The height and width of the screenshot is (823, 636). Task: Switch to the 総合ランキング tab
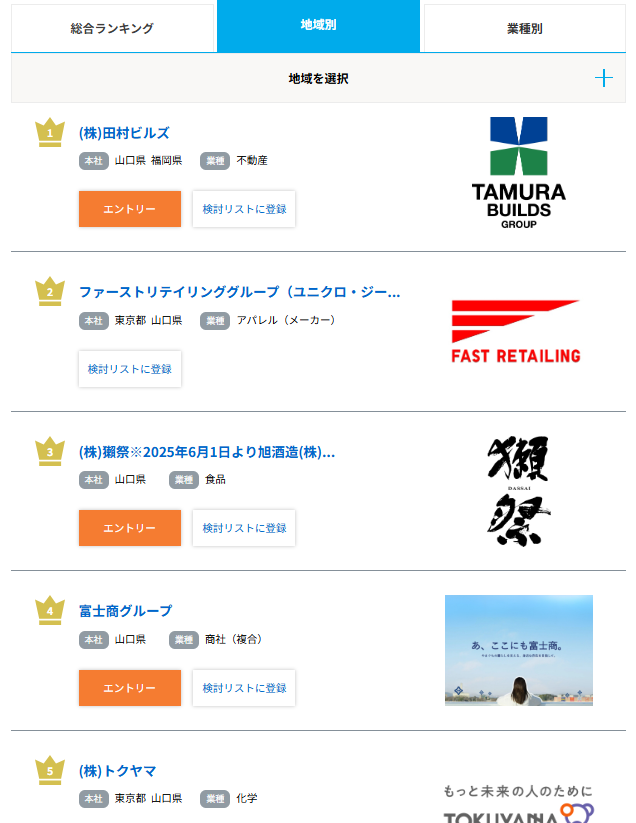[112, 28]
